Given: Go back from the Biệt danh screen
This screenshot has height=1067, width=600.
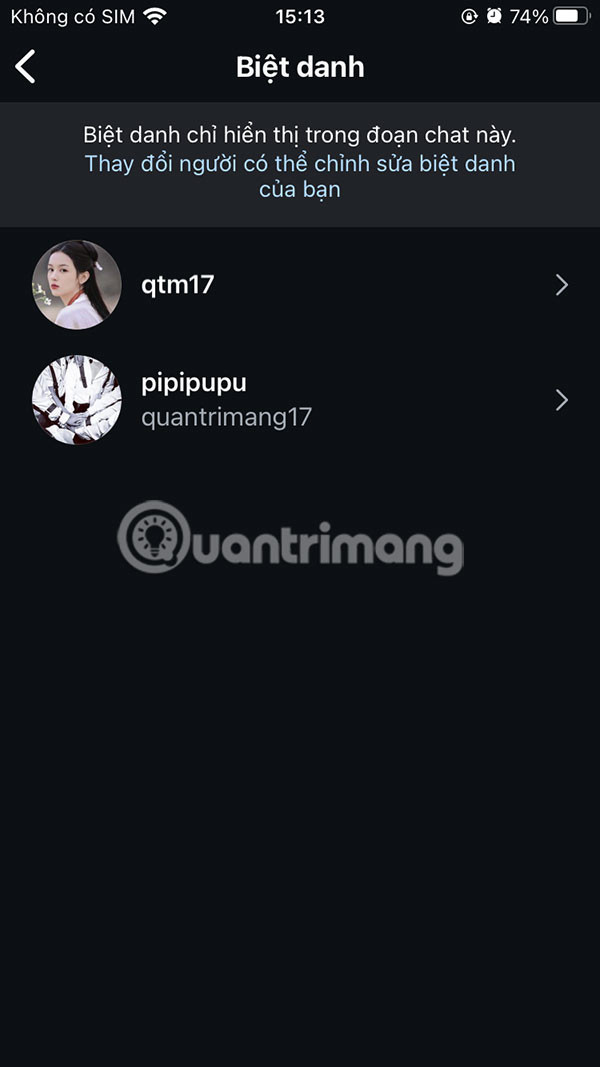Looking at the screenshot, I should [26, 67].
